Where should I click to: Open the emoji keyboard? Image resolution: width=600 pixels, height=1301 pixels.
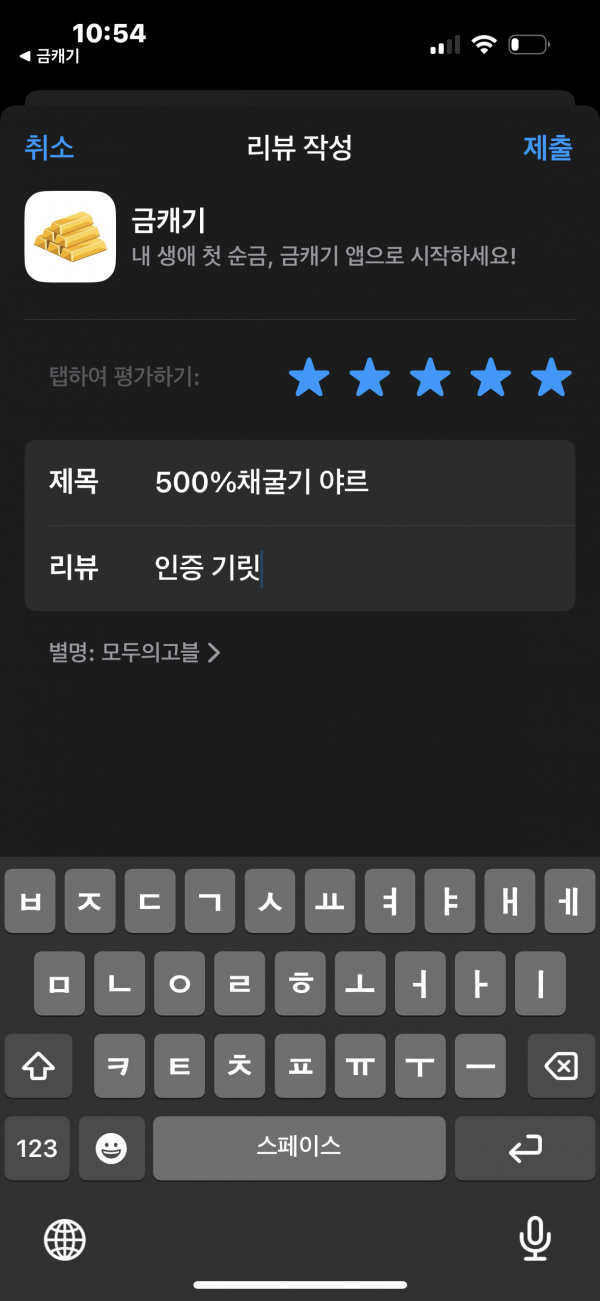(111, 1148)
